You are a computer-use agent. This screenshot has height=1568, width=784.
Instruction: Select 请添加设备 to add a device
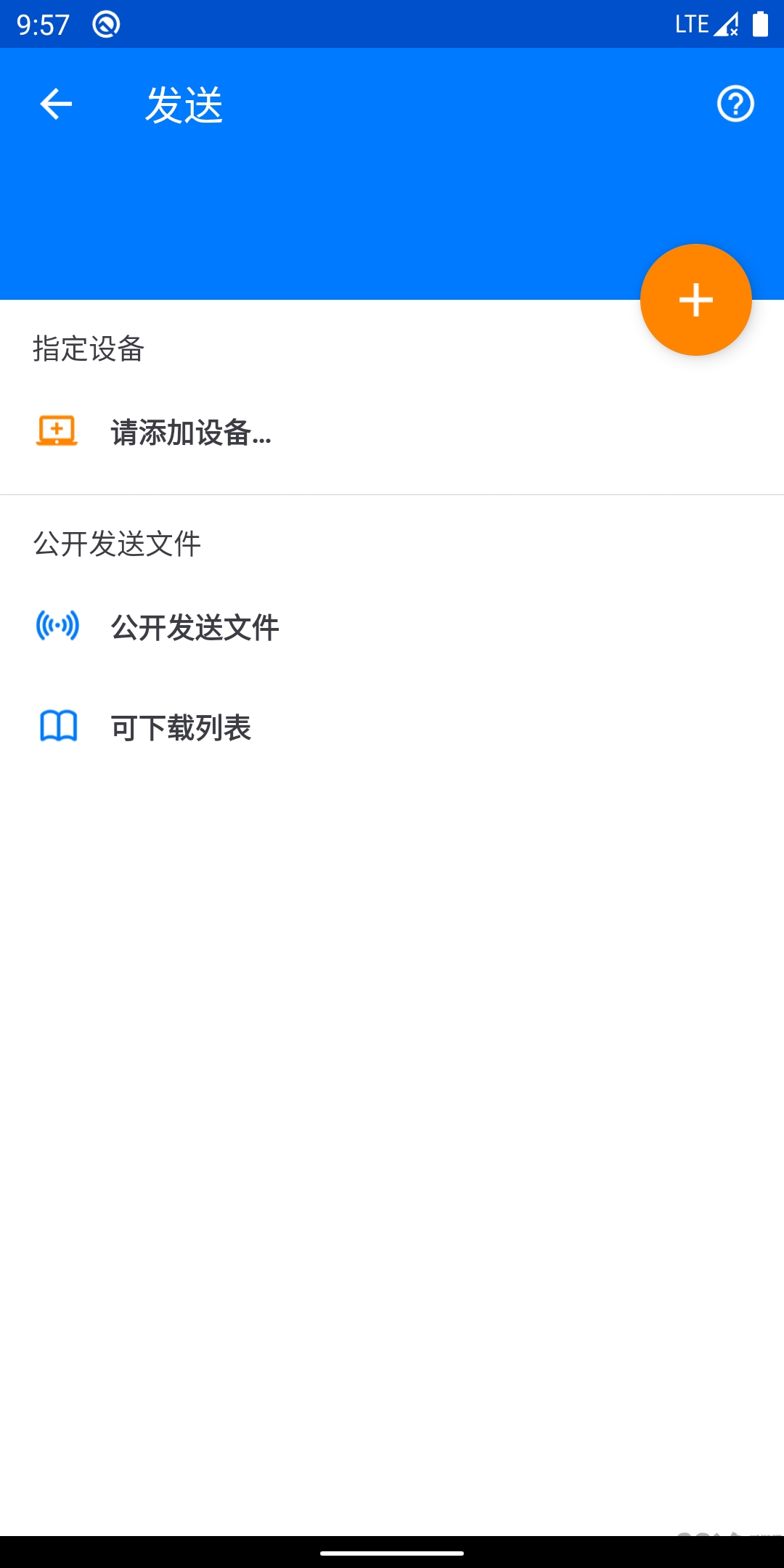click(191, 433)
